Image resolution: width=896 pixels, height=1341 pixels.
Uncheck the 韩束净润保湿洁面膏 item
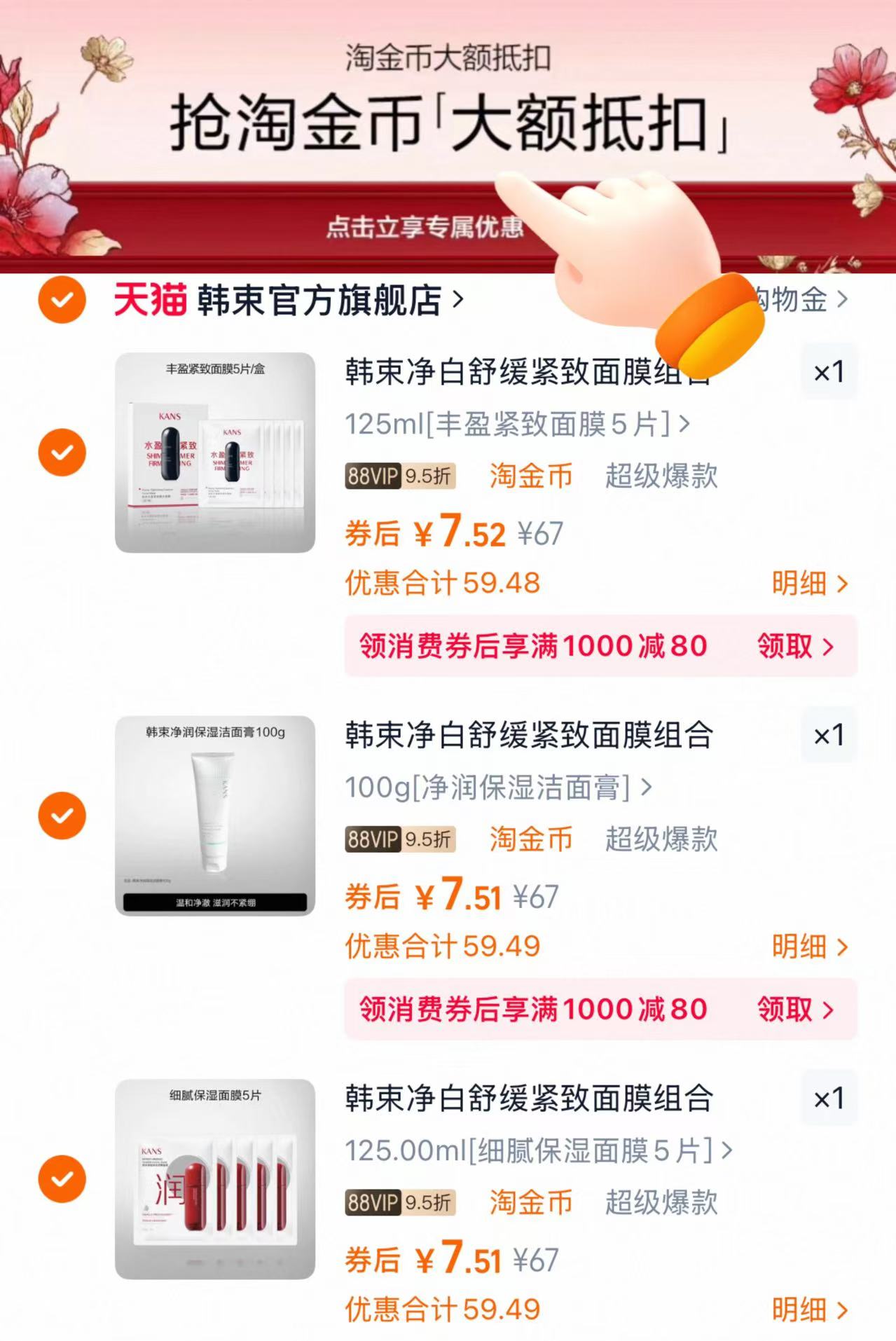(x=62, y=814)
